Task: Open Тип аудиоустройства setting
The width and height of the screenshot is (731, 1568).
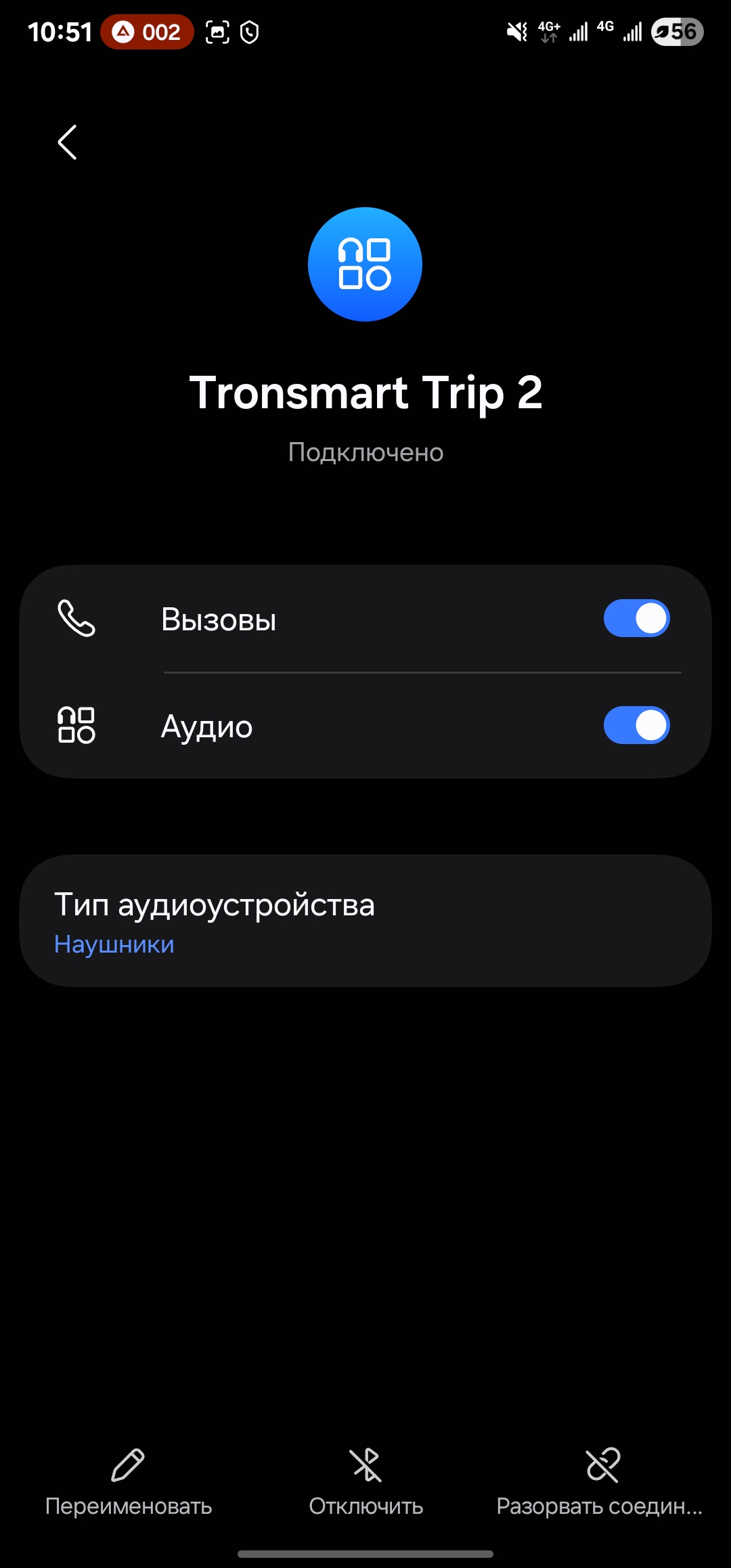Action: [x=365, y=921]
